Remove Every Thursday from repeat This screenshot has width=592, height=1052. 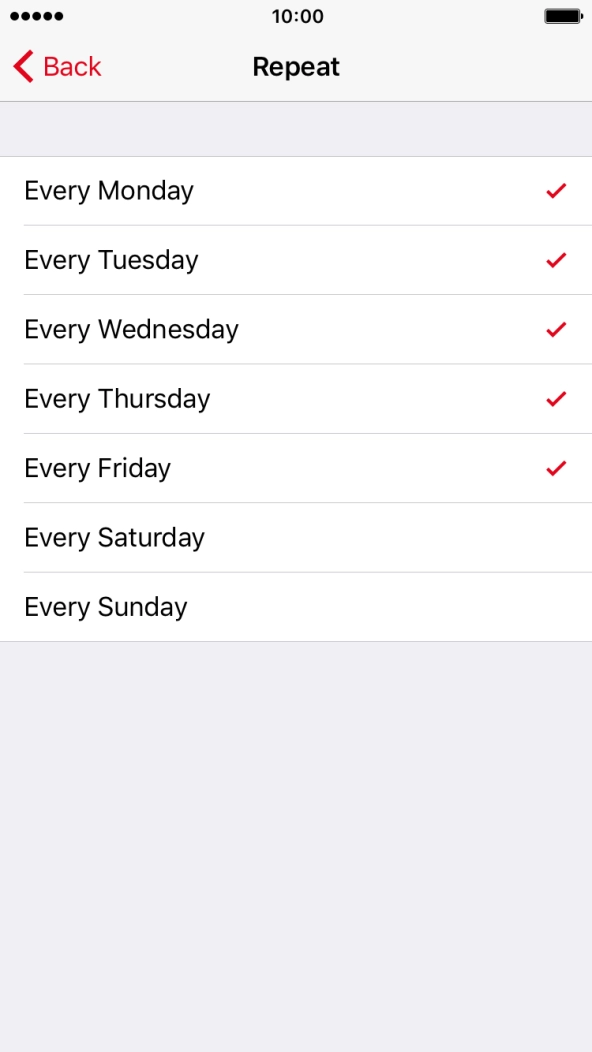296,399
